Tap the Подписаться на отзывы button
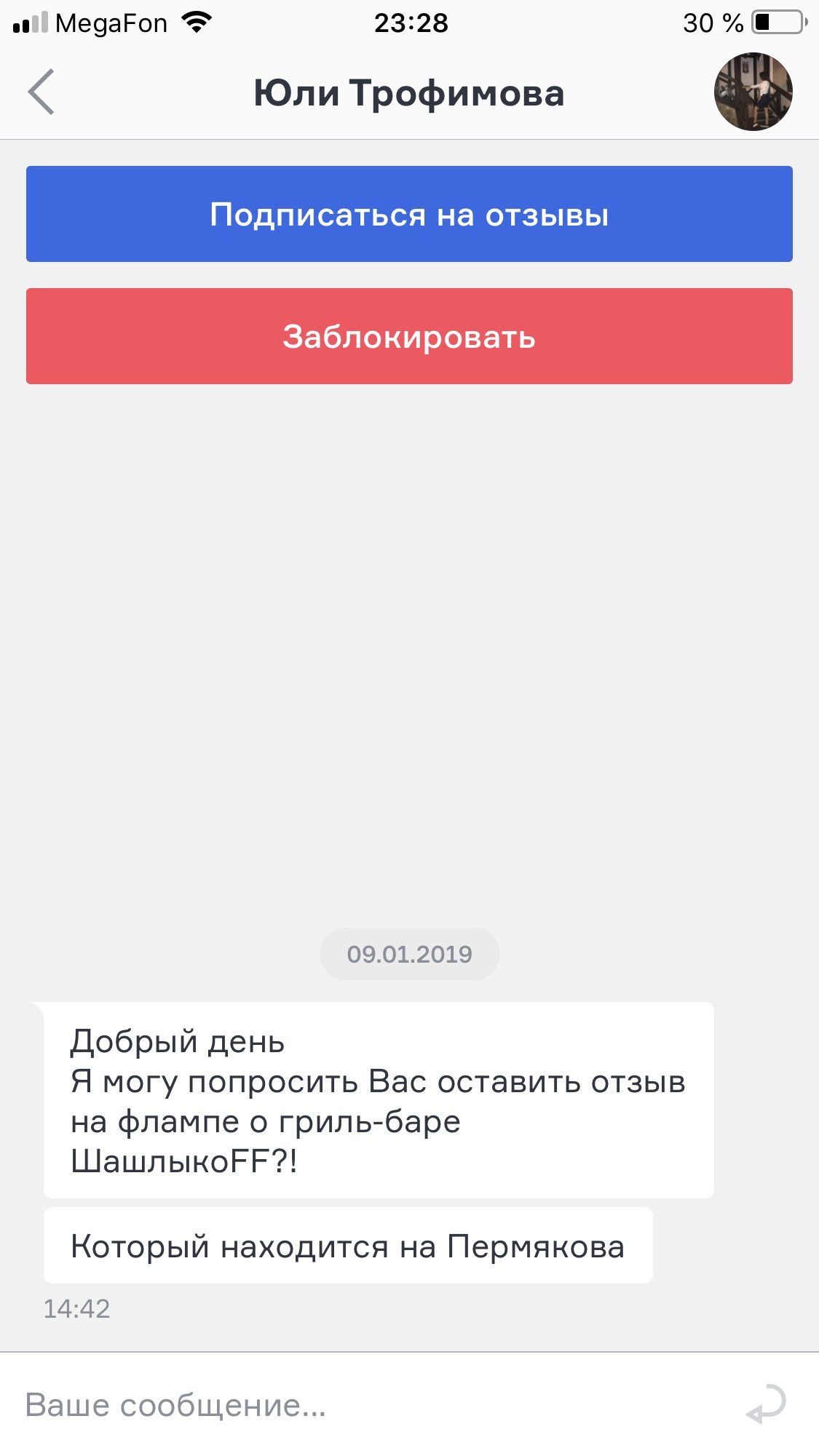Viewport: 819px width, 1456px height. [409, 214]
